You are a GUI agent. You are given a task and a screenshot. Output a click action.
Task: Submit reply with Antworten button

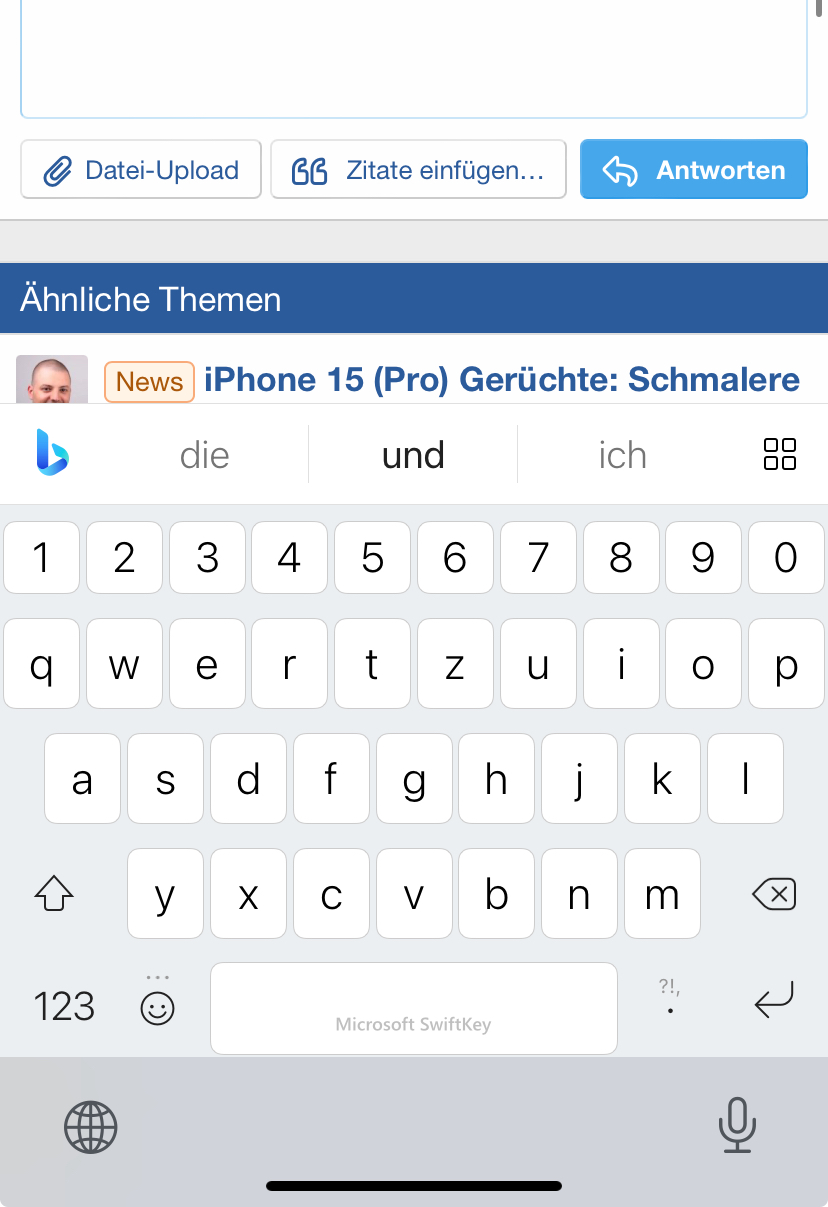(x=694, y=170)
